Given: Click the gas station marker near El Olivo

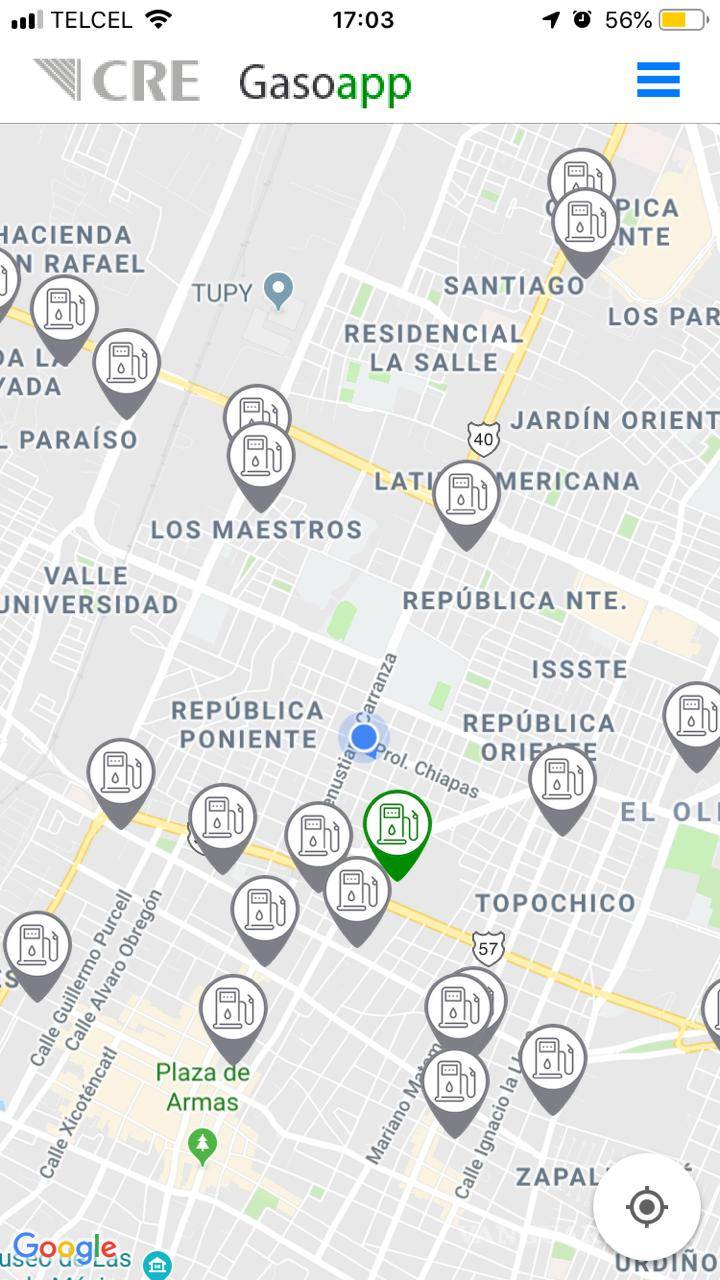Looking at the screenshot, I should click(695, 715).
